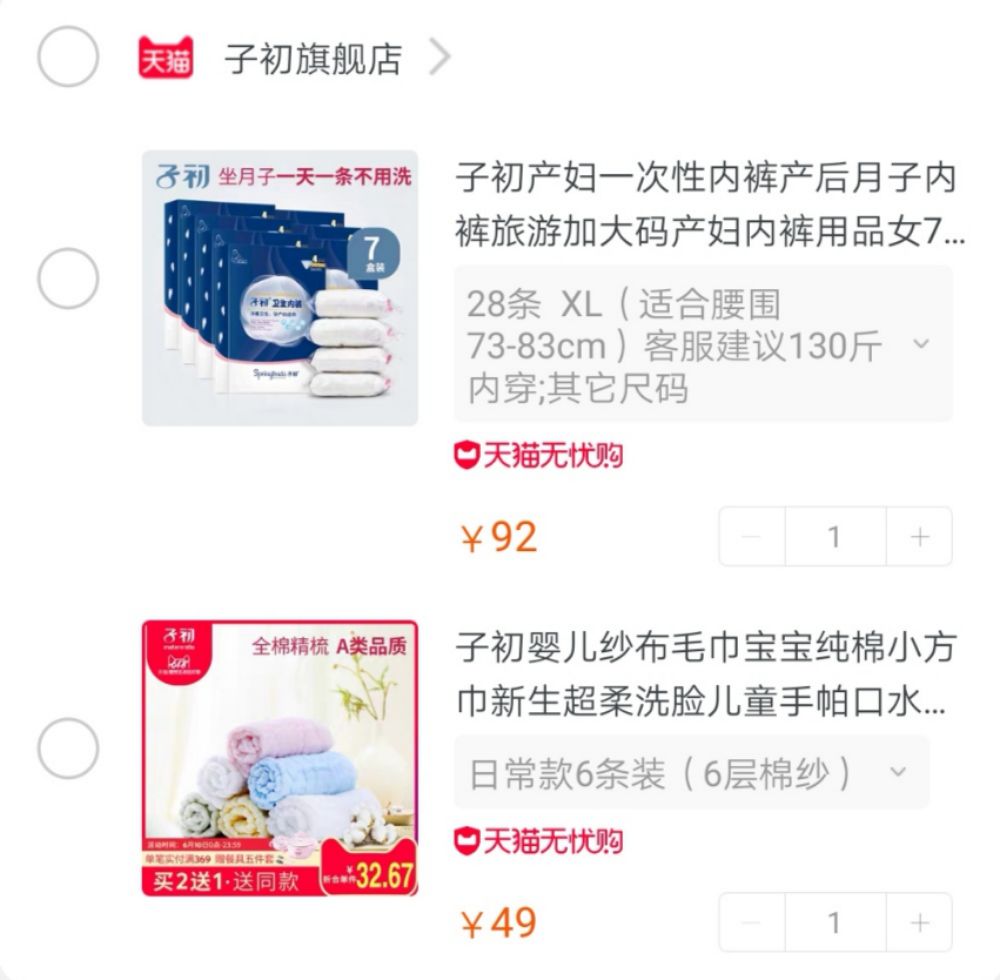Open the 子初婴儿纱布毛巾 product title
This screenshot has width=1000, height=980.
coord(706,674)
